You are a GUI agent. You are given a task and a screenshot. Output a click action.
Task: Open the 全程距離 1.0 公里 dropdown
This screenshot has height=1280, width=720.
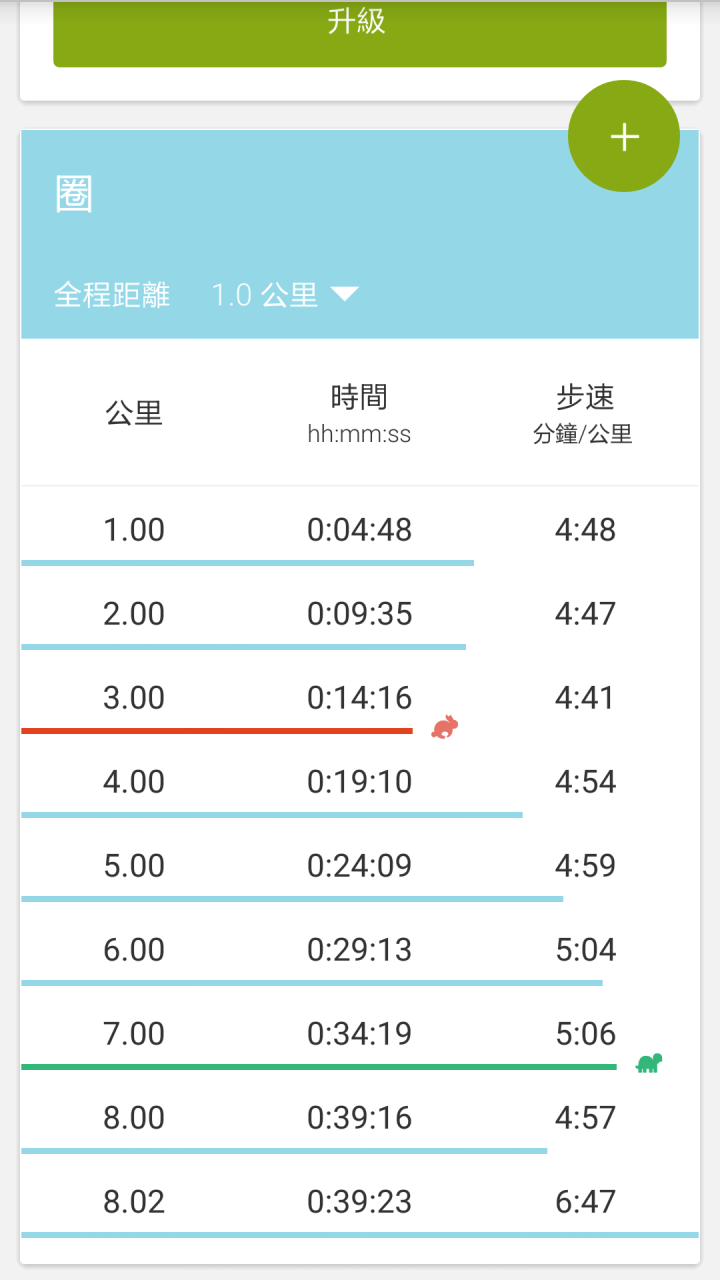pos(285,295)
